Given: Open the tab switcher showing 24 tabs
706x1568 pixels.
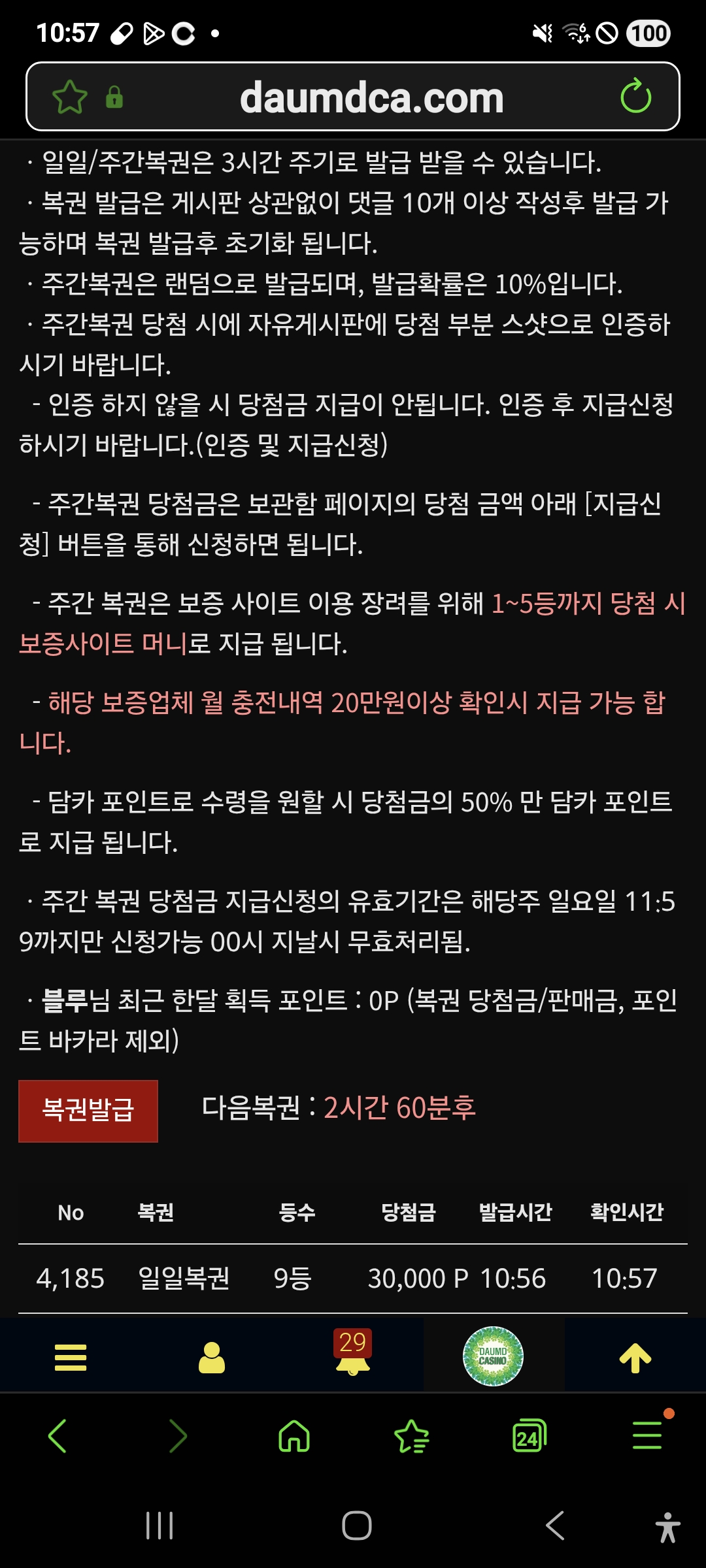Looking at the screenshot, I should click(x=529, y=1436).
